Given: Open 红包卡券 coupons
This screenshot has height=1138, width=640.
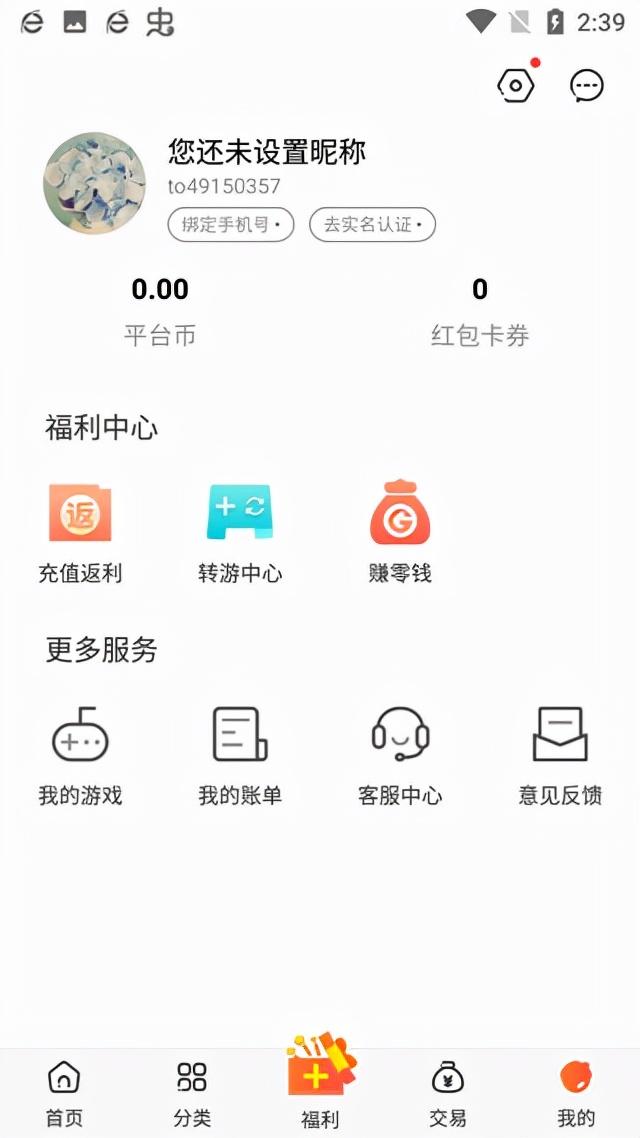Looking at the screenshot, I should pos(480,311).
